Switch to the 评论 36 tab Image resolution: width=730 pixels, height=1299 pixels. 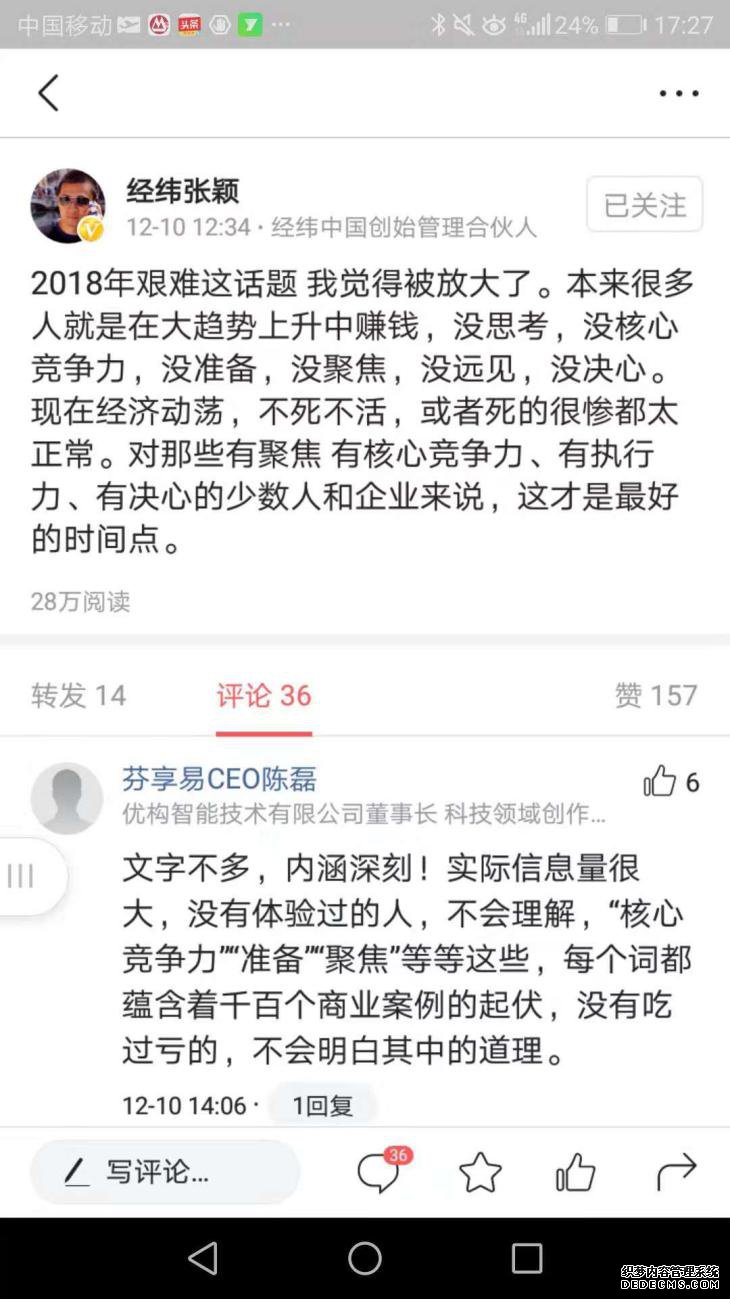click(x=264, y=695)
